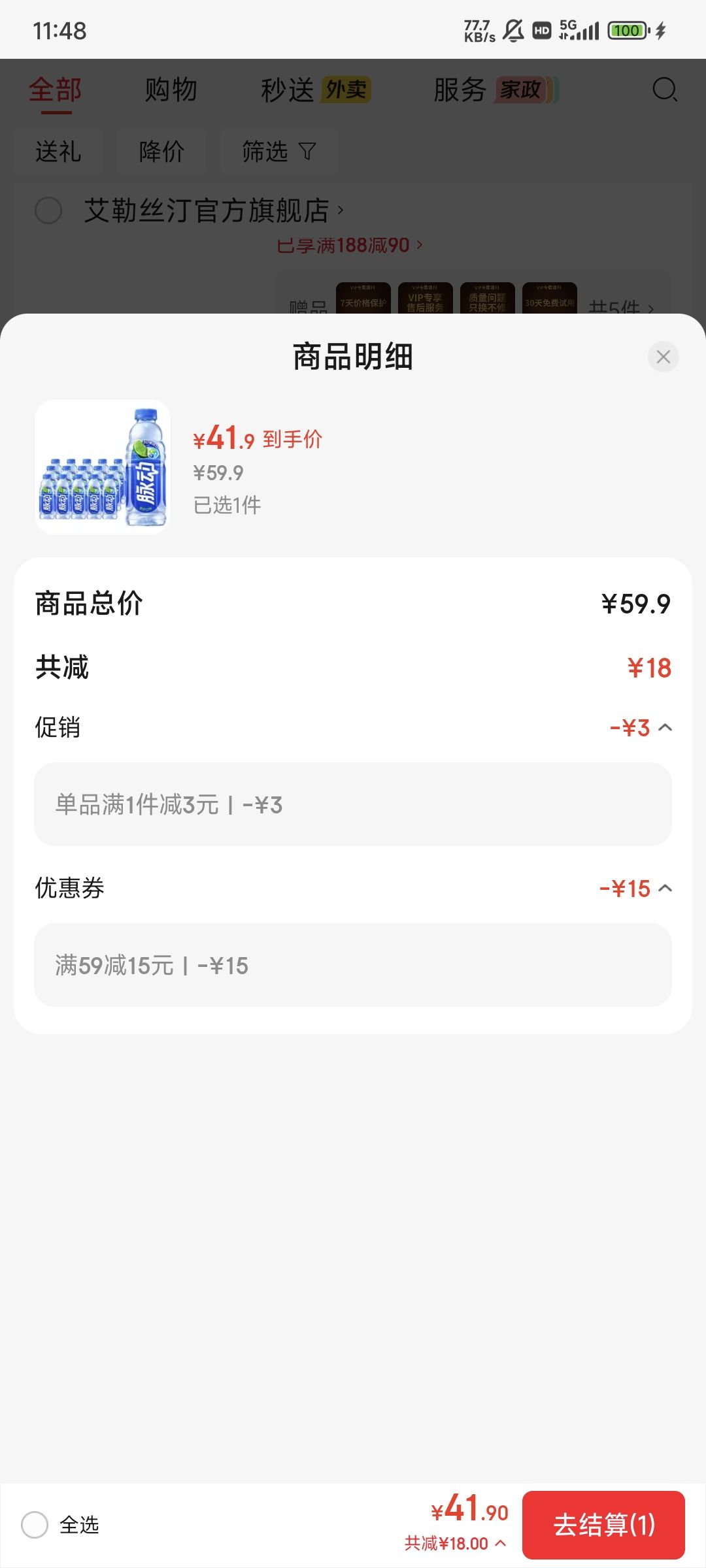Tap 去结算(1) to check out
706x1568 pixels.
[x=603, y=1525]
